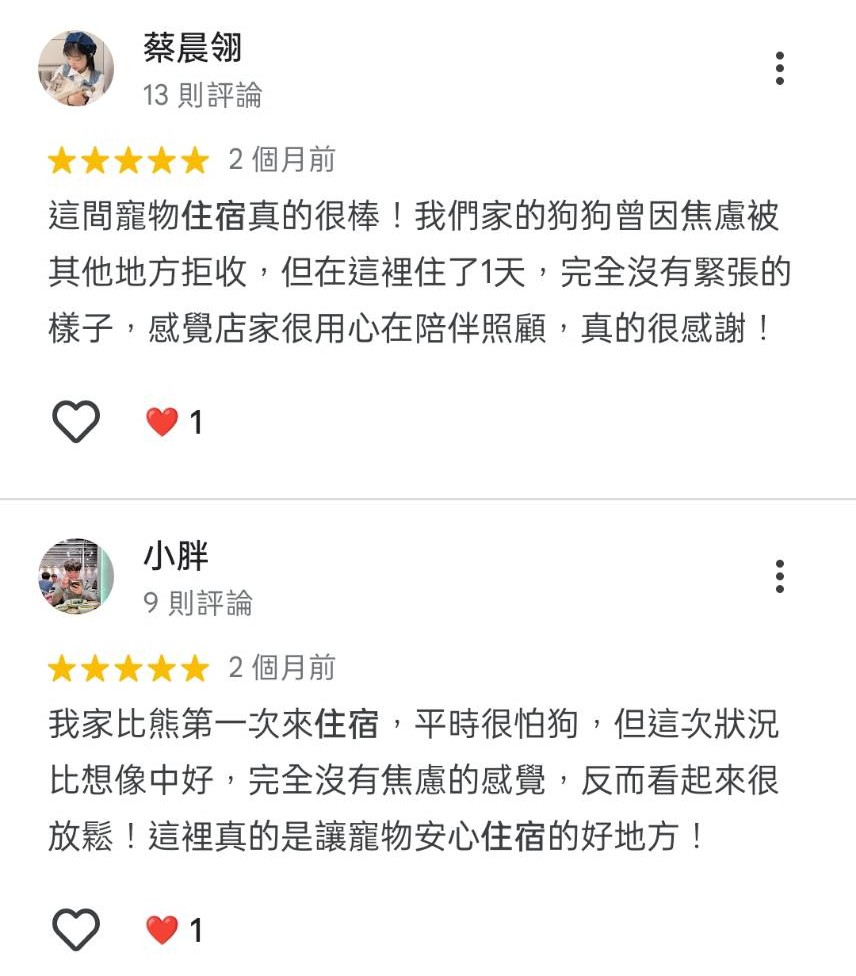View 蔡晨翎's profile picture
The width and height of the screenshot is (856, 976).
[76, 68]
